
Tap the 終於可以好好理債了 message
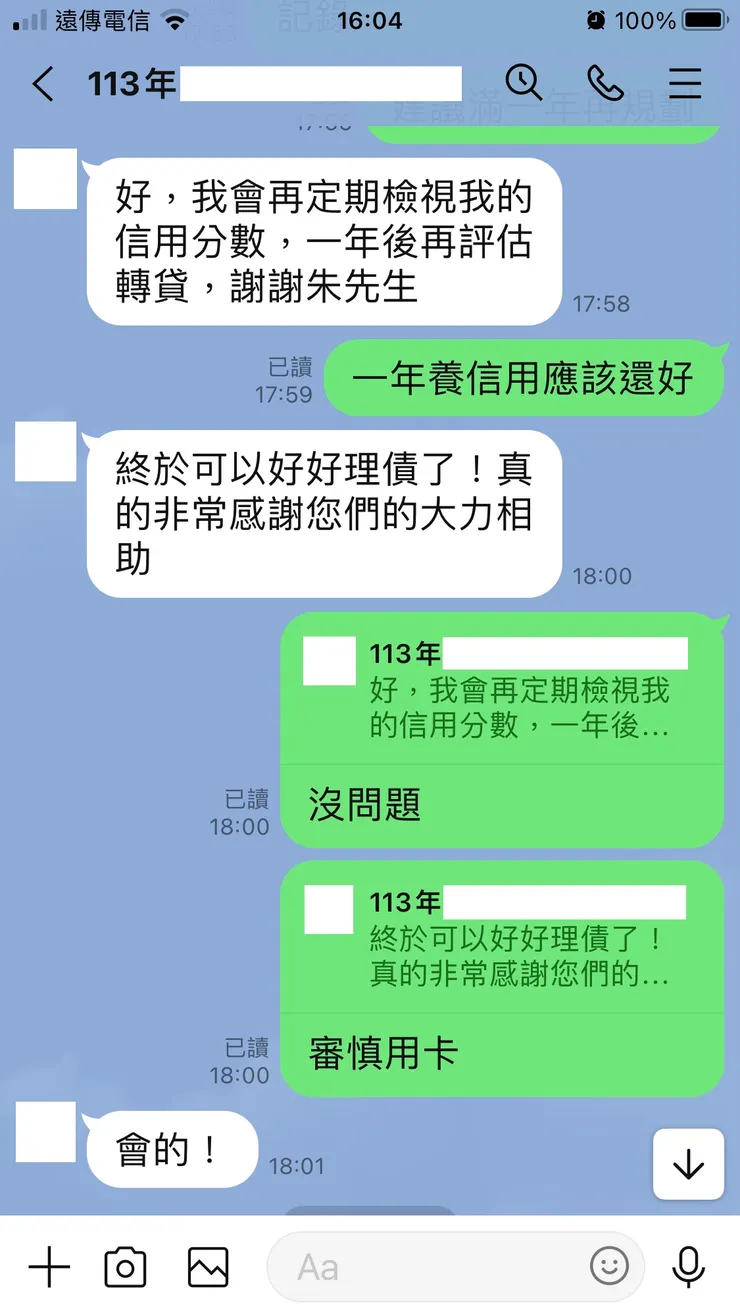click(x=320, y=515)
